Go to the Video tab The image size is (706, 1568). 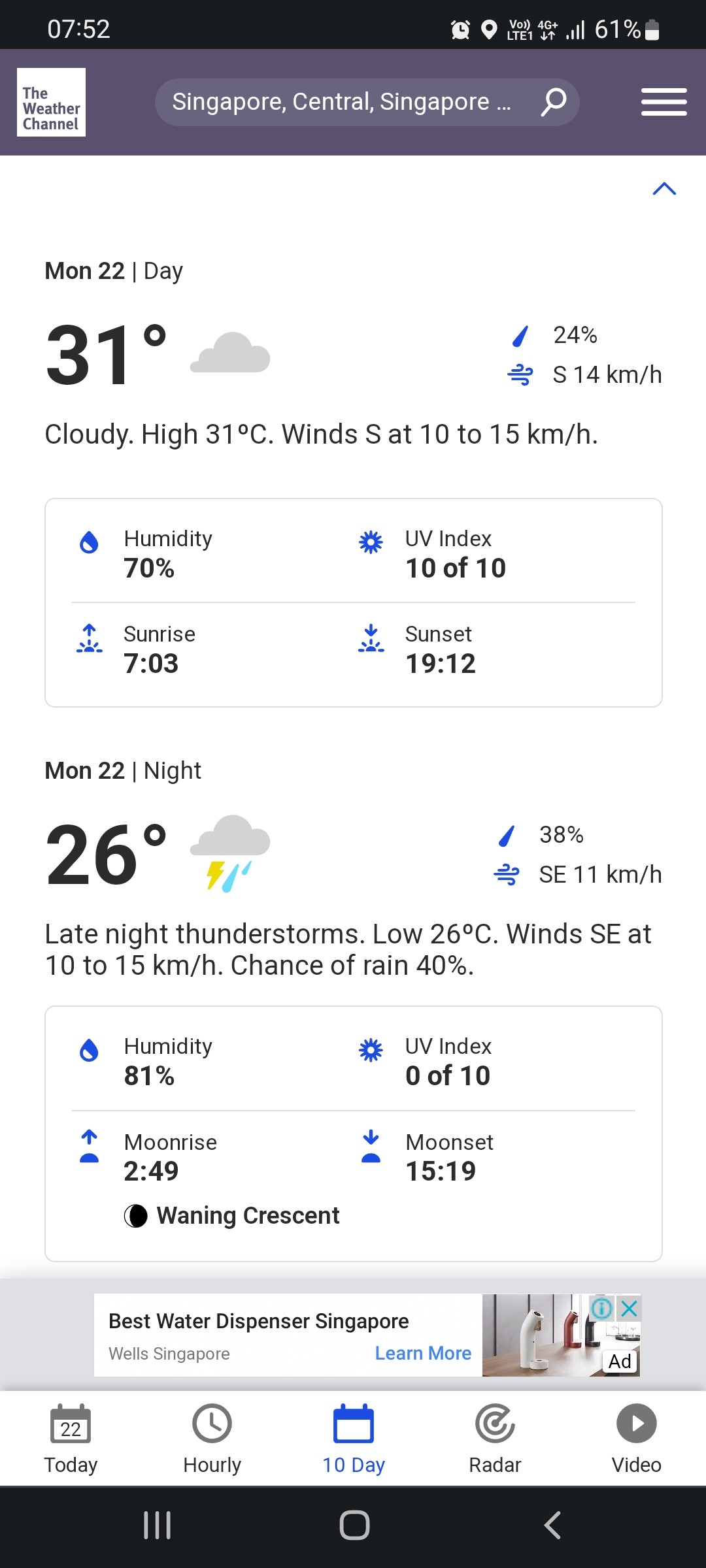636,1439
